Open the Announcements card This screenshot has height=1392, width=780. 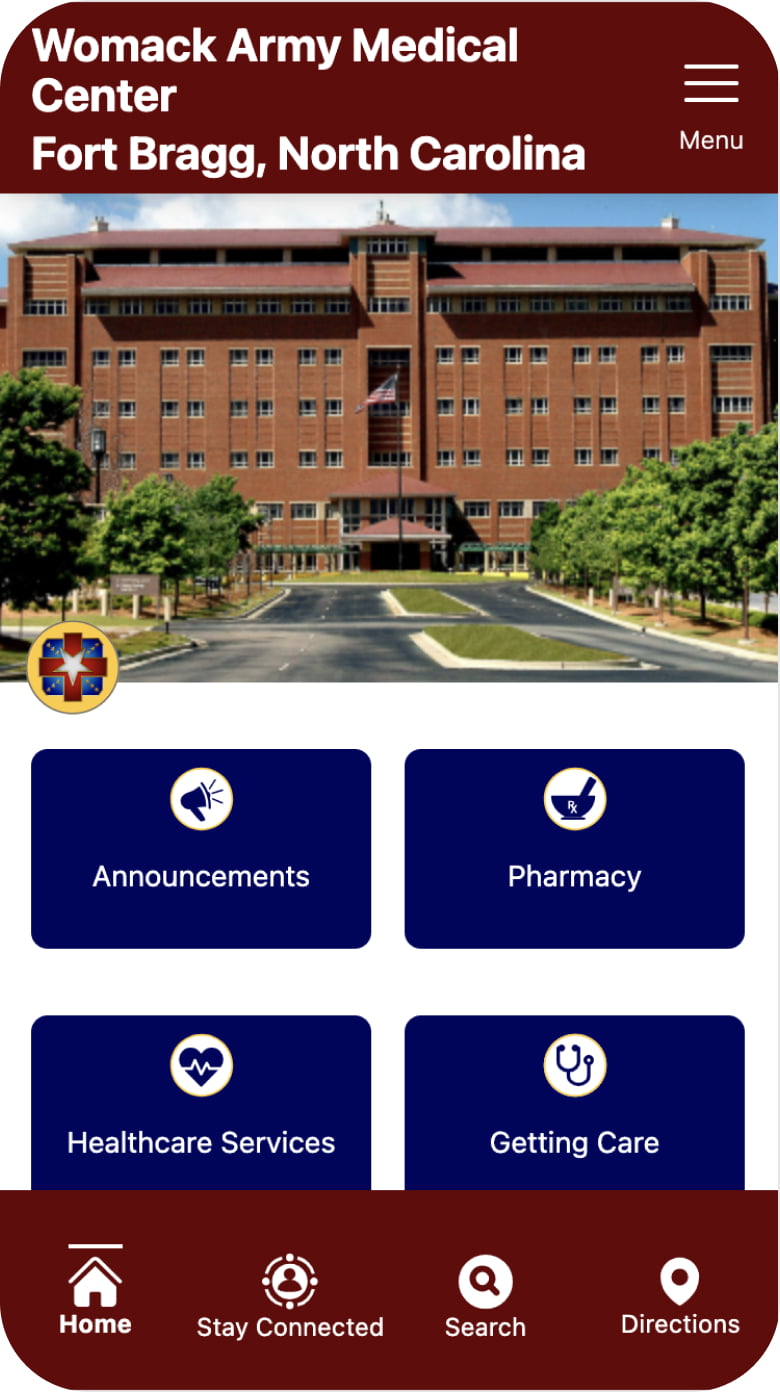[x=200, y=848]
